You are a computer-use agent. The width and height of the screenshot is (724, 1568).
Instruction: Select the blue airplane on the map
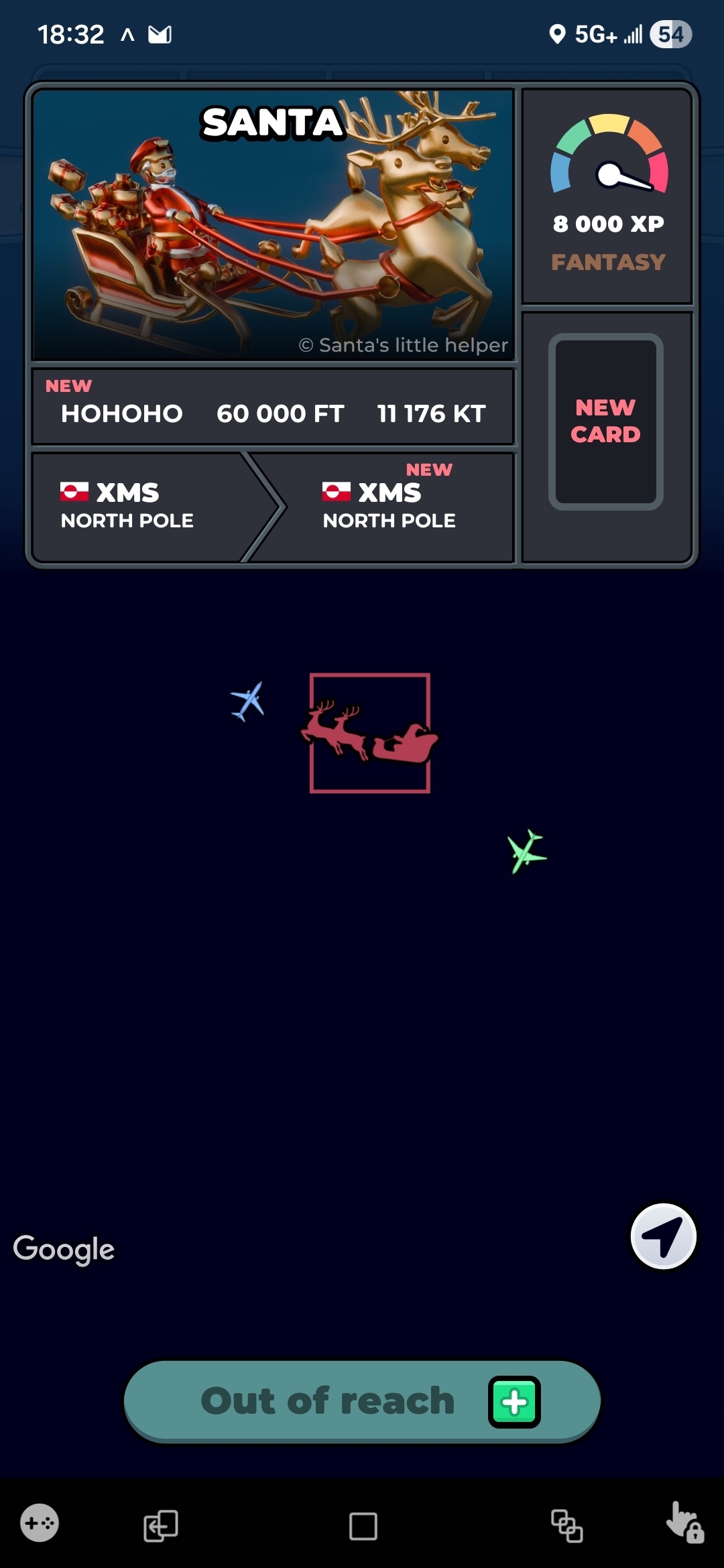tap(248, 701)
